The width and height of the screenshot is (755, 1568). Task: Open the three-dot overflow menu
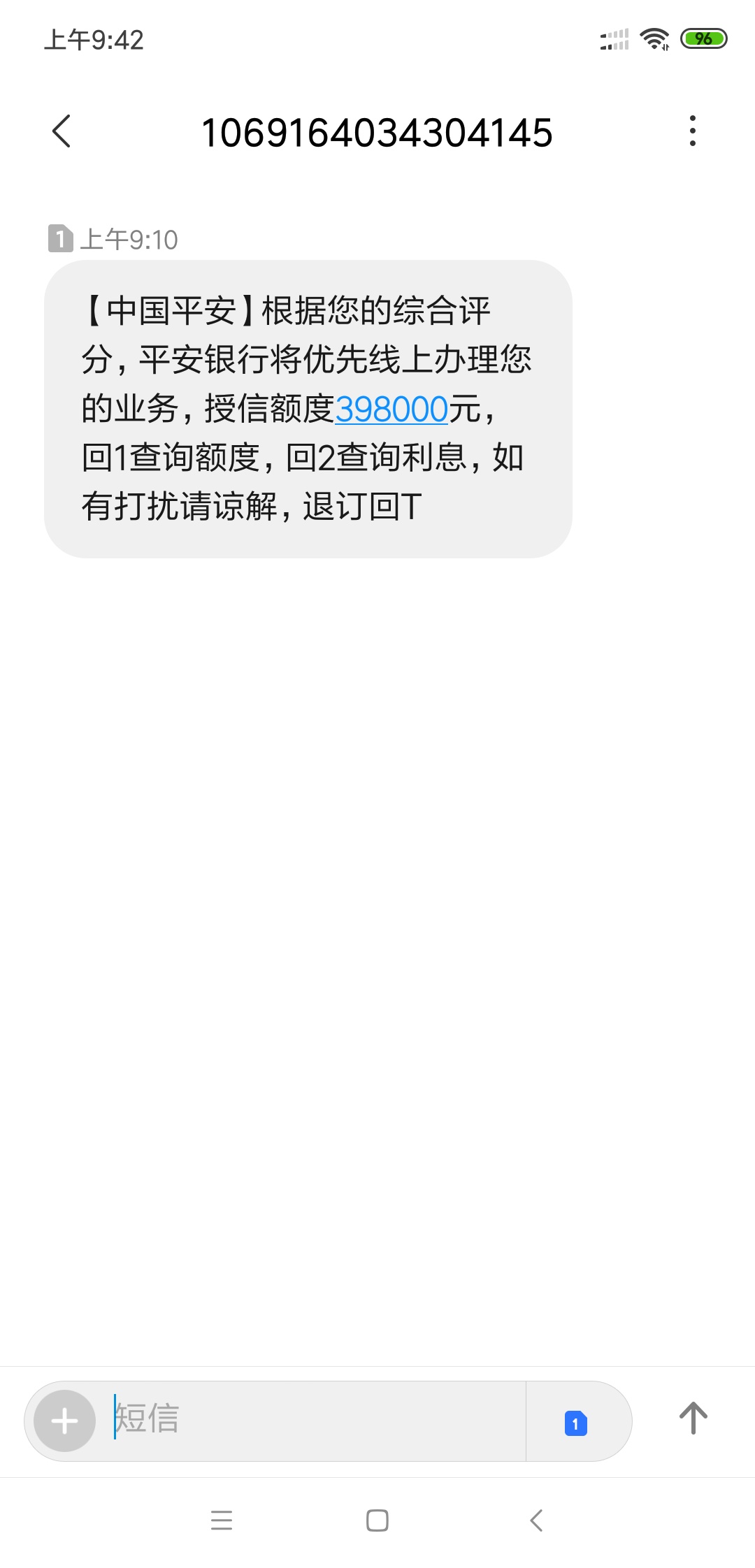point(692,131)
